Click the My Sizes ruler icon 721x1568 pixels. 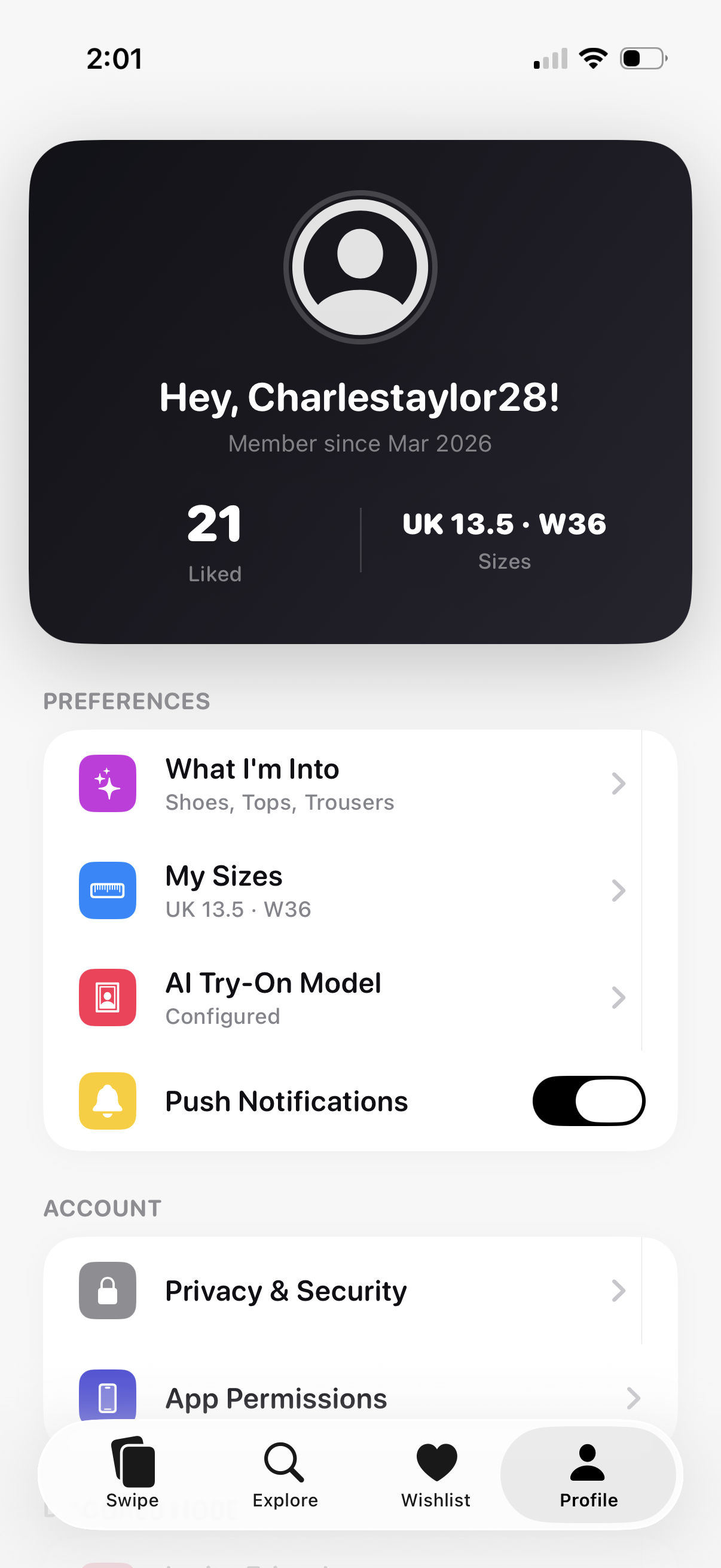(x=107, y=890)
